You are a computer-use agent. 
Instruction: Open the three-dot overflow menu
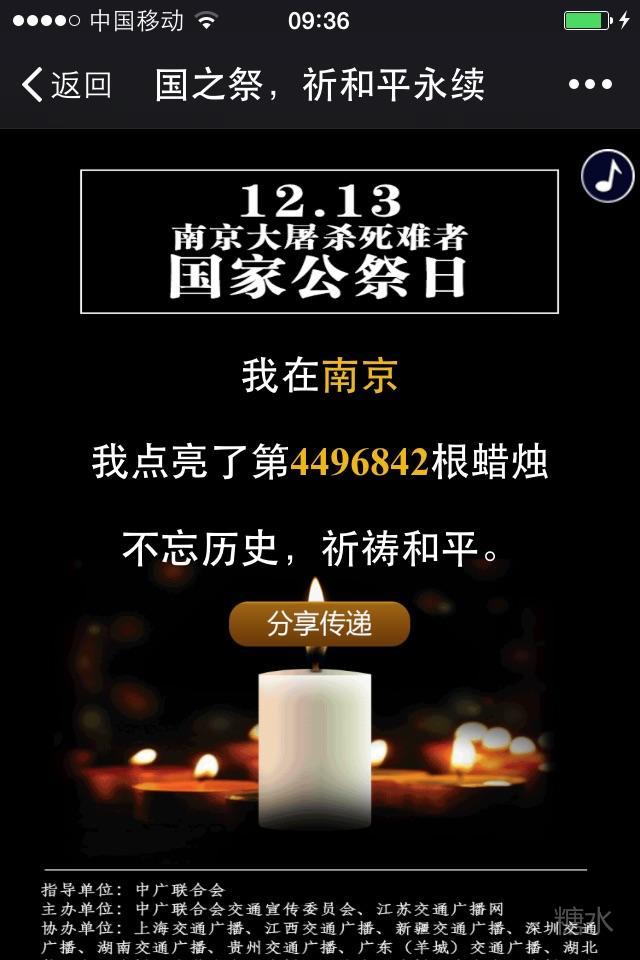pos(590,85)
